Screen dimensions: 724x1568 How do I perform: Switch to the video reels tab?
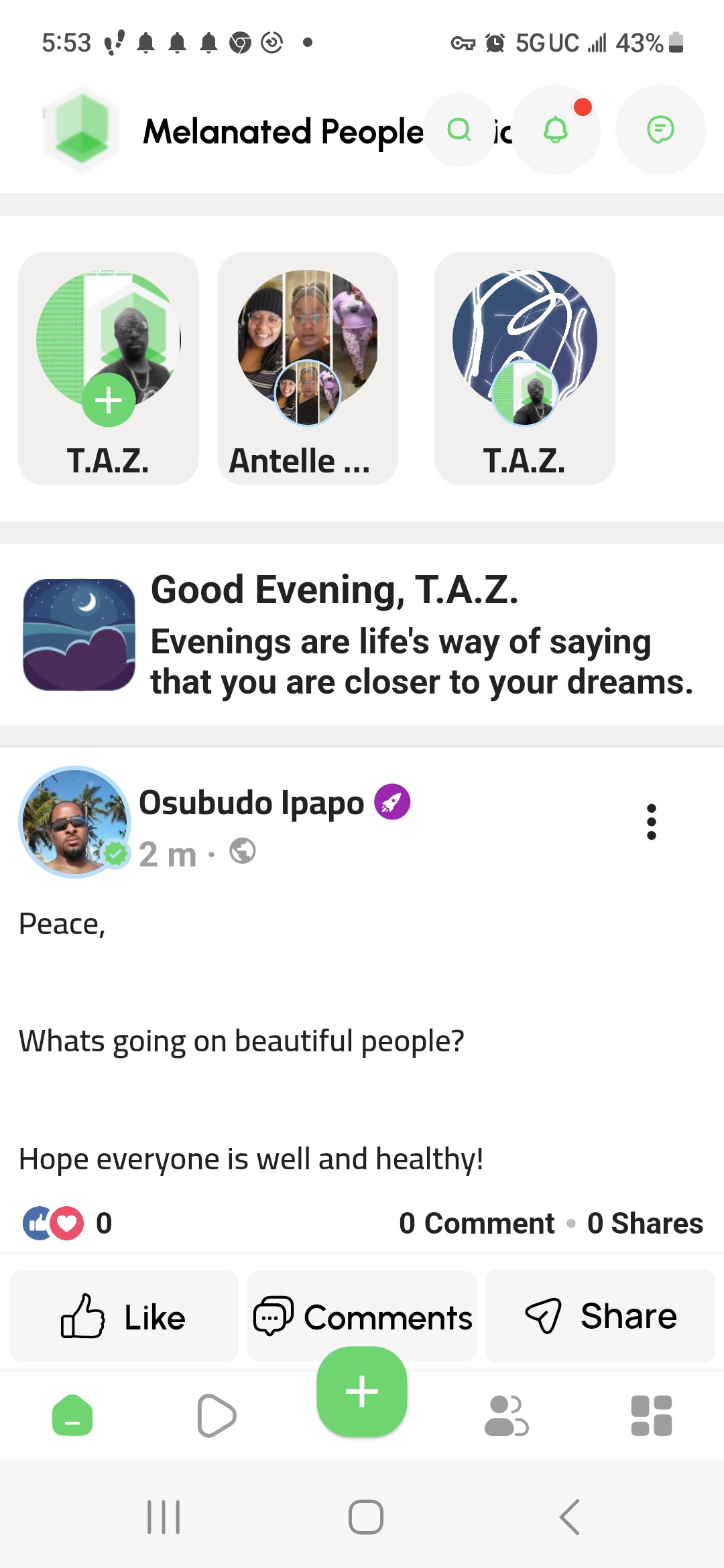217,1416
